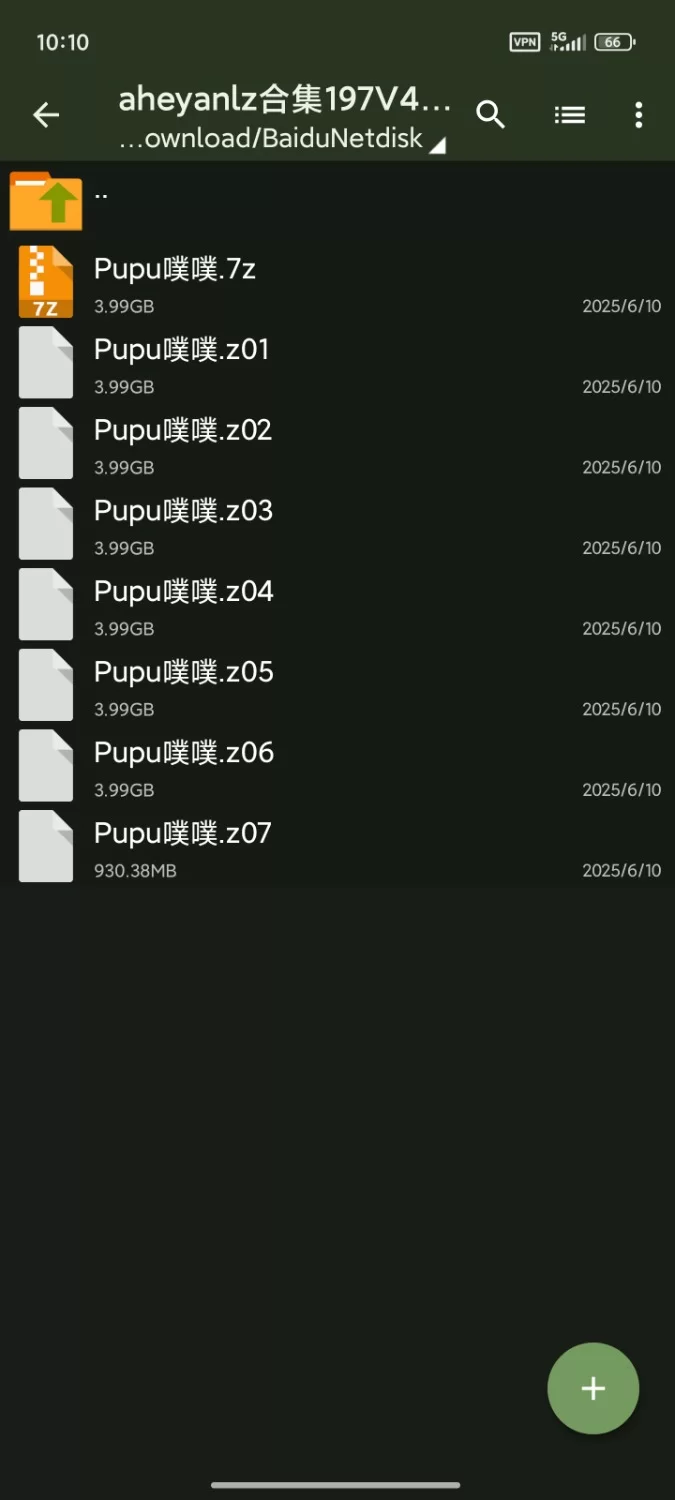This screenshot has width=675, height=1500.
Task: Open the three-dot overflow menu
Action: pyautogui.click(x=638, y=115)
